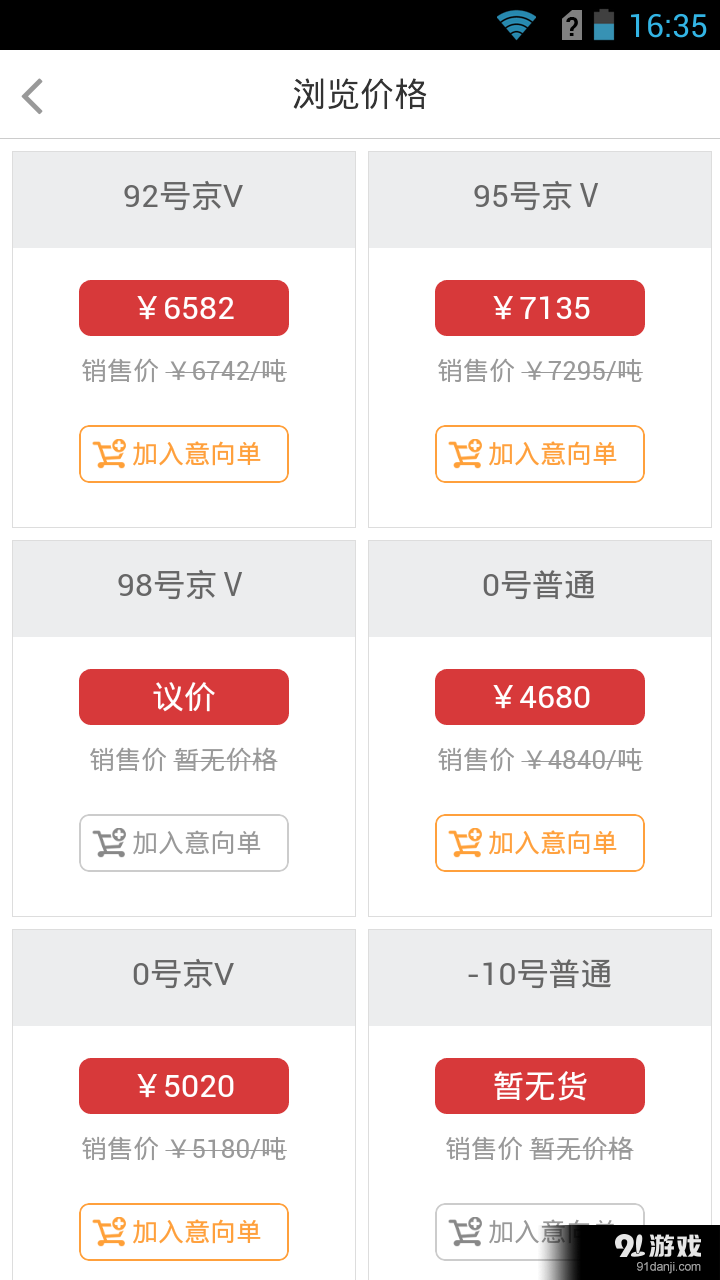Click the cart icon on 0号普通 card
The width and height of the screenshot is (720, 1280).
pos(467,843)
